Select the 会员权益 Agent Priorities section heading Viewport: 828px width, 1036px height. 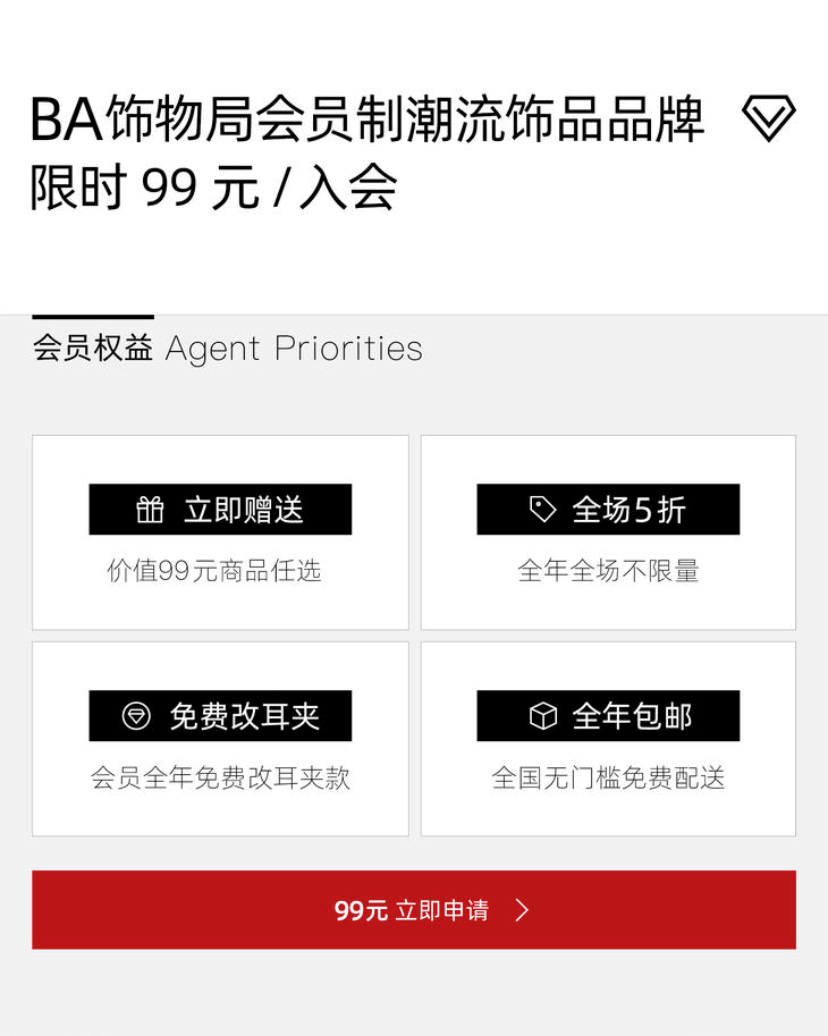point(226,348)
